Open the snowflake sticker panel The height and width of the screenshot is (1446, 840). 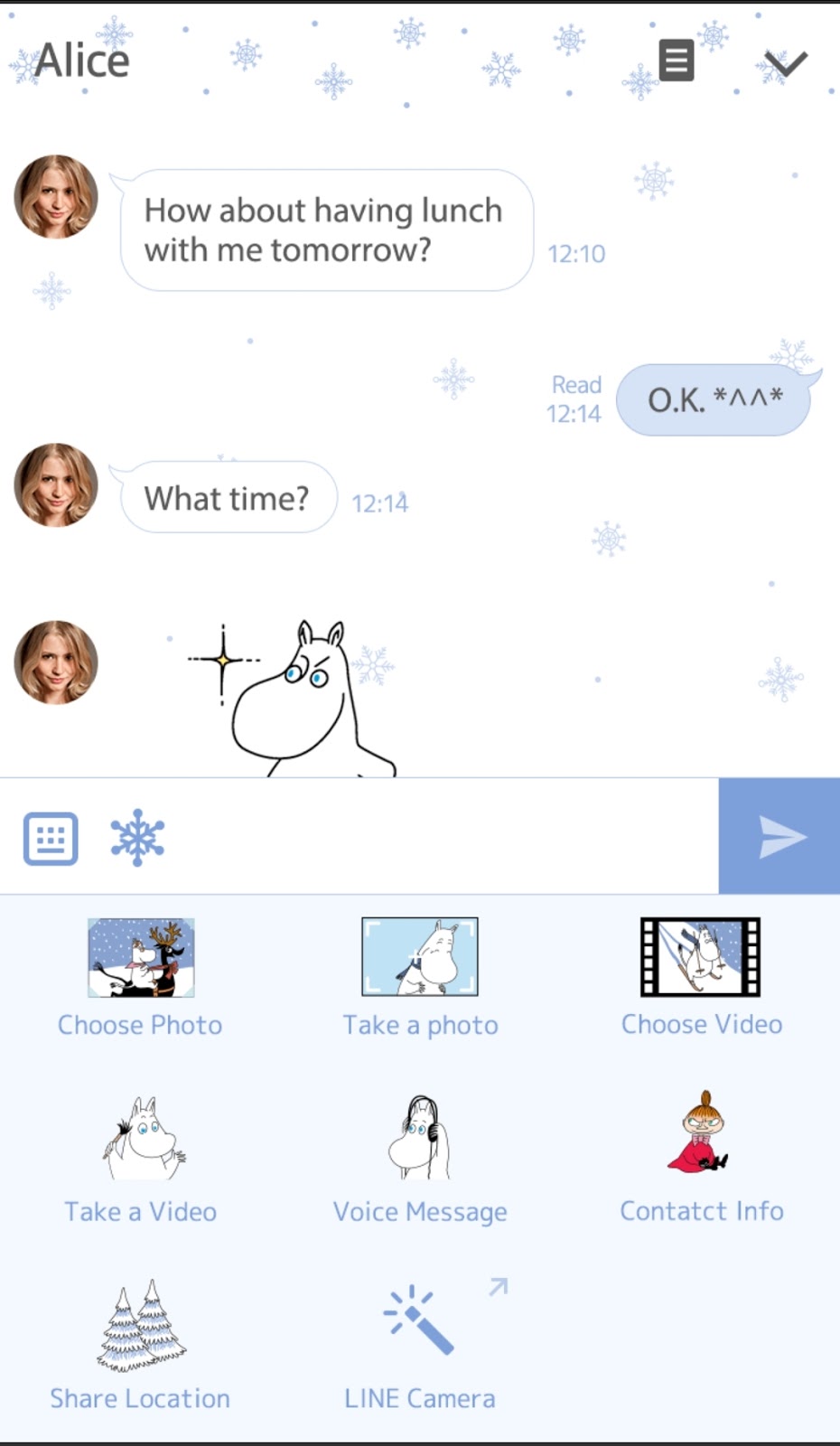[137, 838]
